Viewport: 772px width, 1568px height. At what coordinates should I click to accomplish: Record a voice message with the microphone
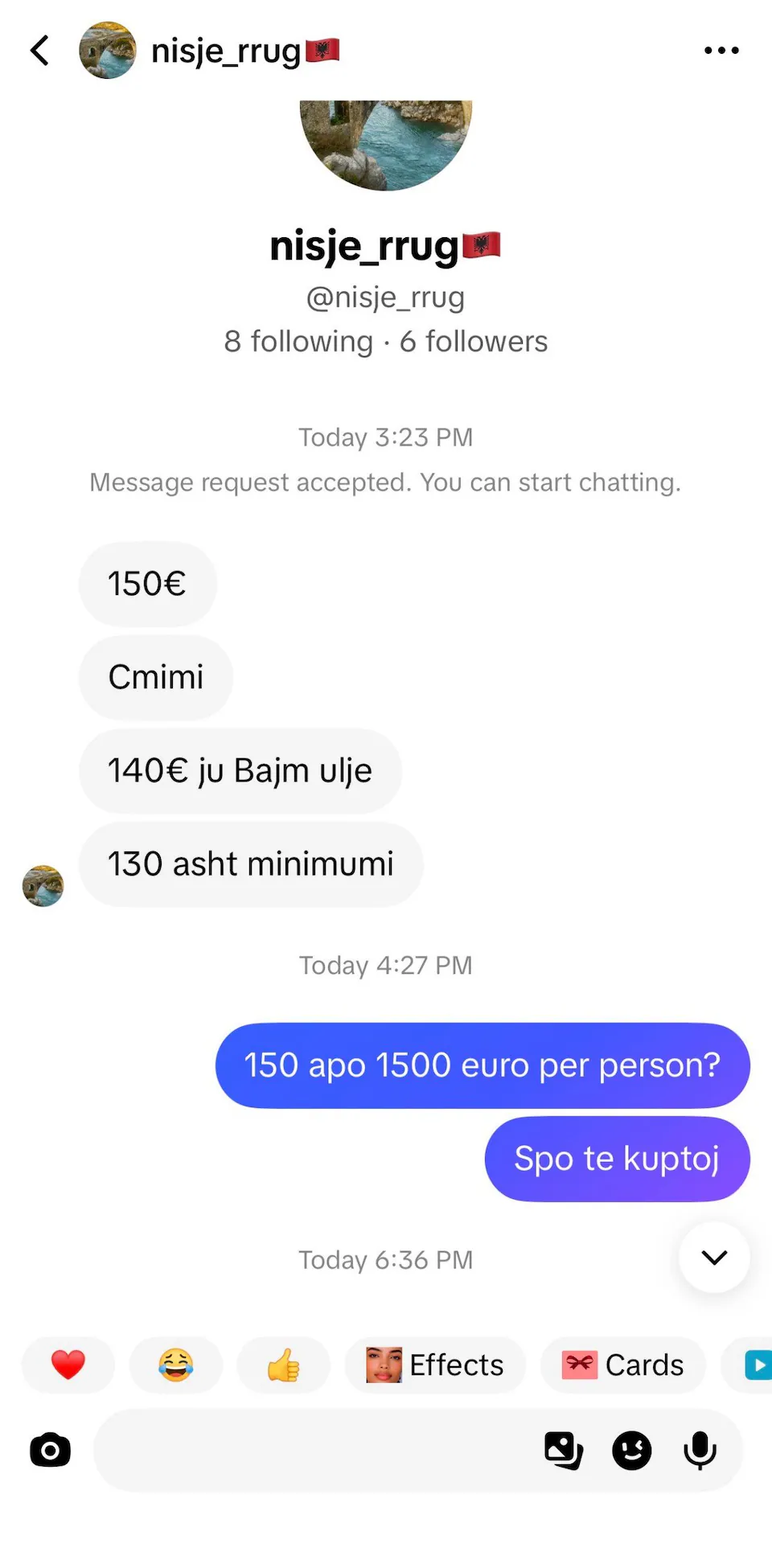pyautogui.click(x=700, y=1451)
